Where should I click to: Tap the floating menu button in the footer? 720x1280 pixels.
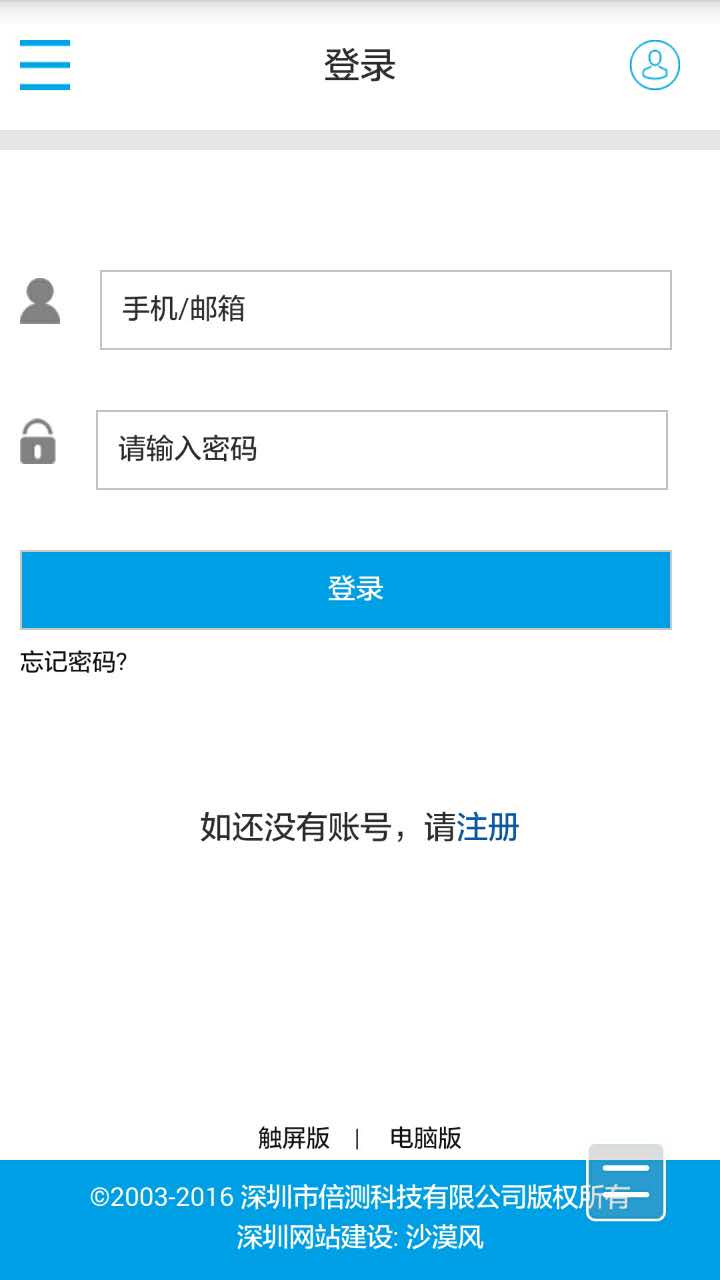click(x=626, y=1182)
